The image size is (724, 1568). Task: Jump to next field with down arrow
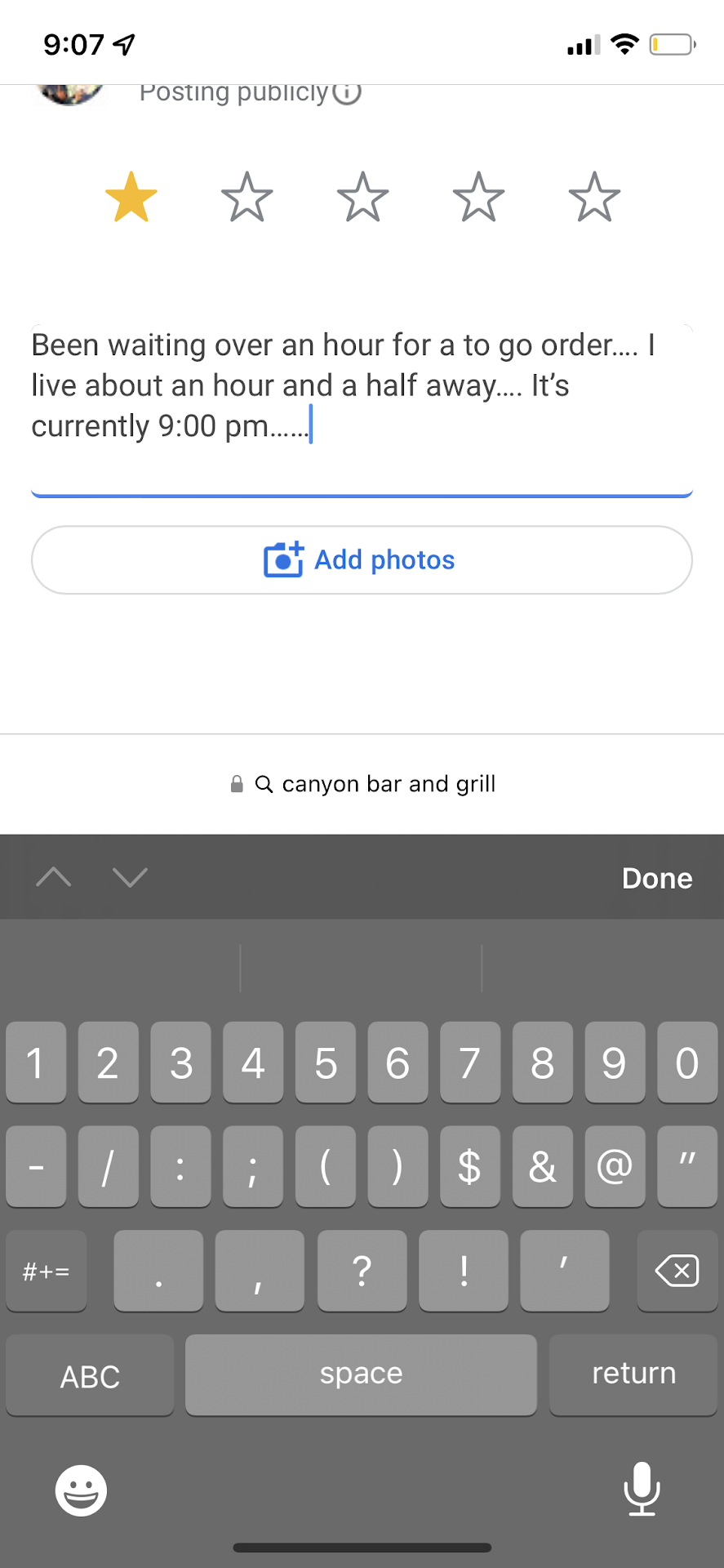click(x=130, y=878)
